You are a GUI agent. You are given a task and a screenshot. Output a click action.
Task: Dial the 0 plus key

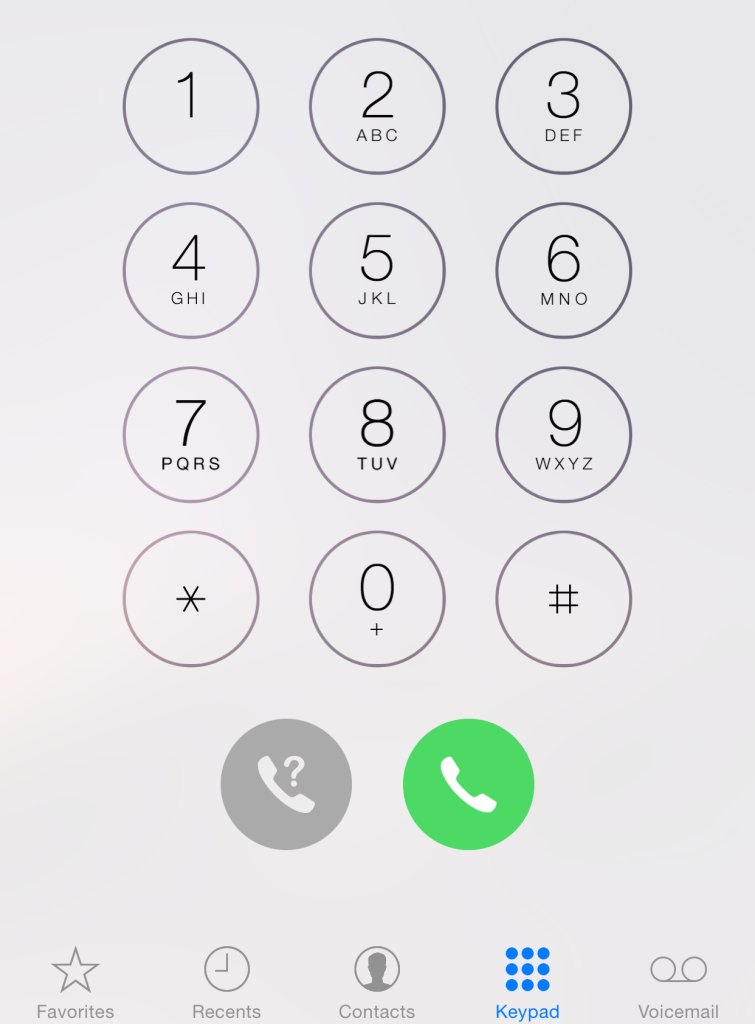(x=377, y=598)
